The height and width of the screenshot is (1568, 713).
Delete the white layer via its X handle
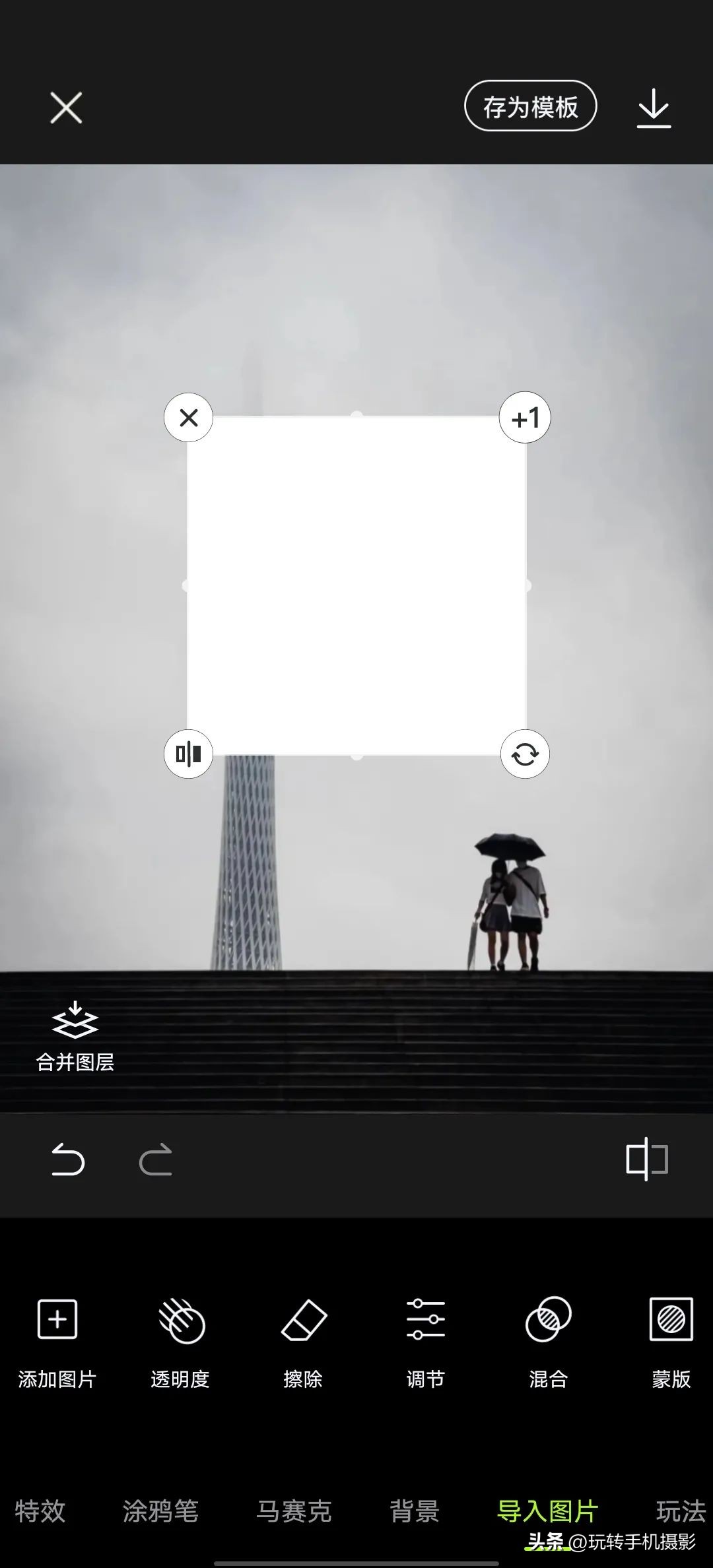pos(189,418)
